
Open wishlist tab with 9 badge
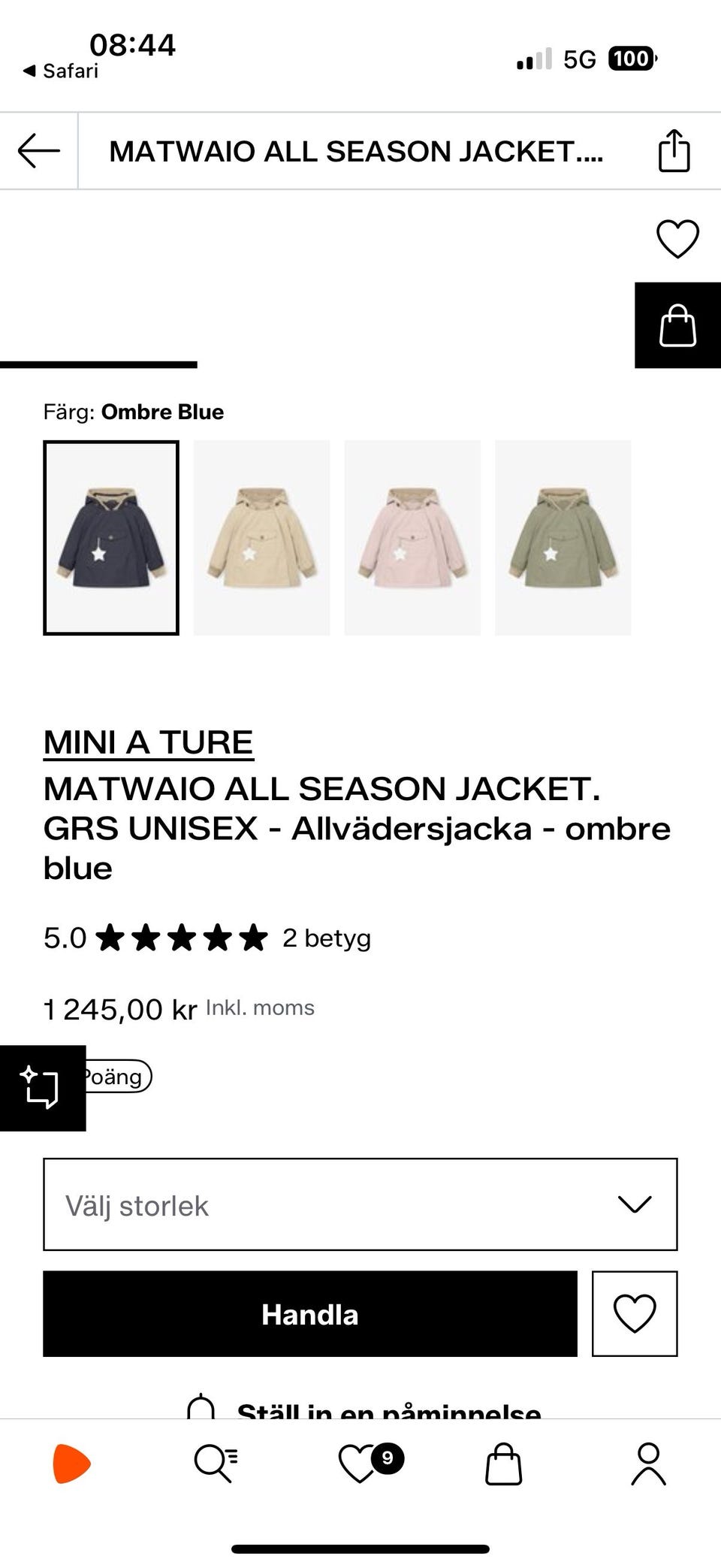click(x=360, y=1464)
